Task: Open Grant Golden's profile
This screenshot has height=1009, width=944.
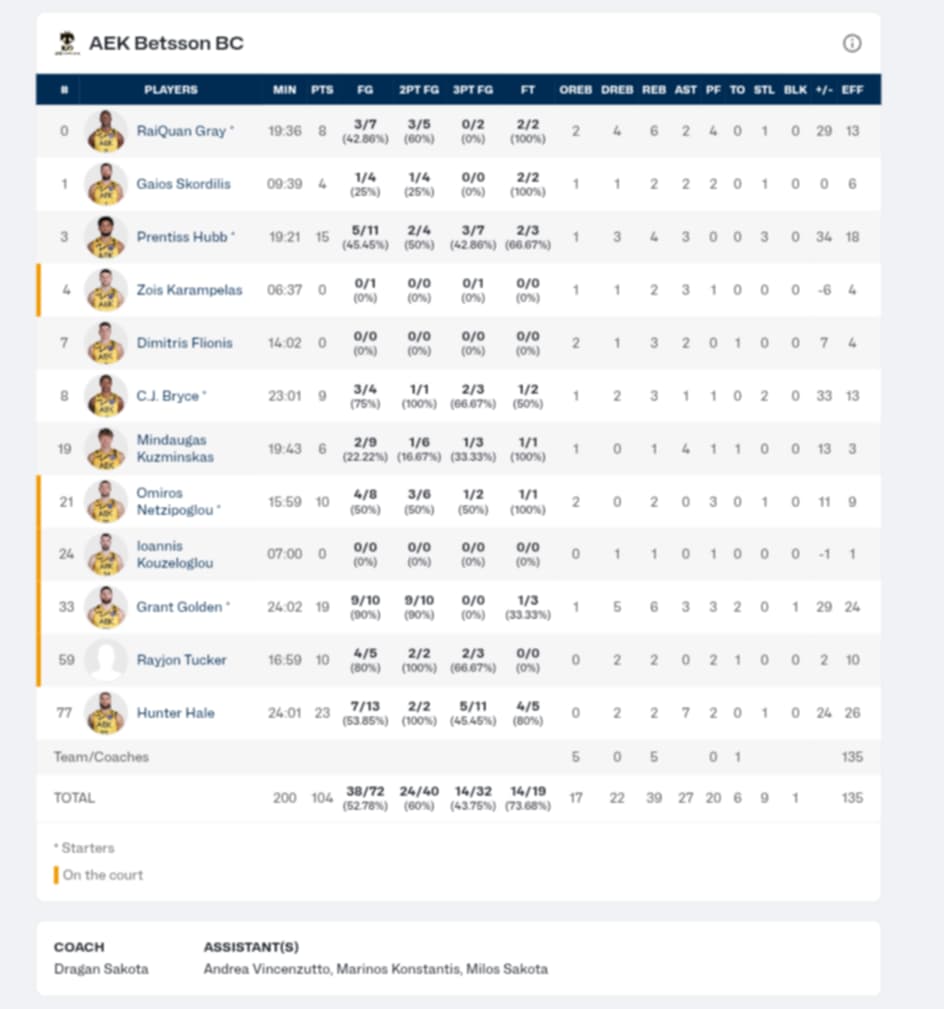Action: 179,607
